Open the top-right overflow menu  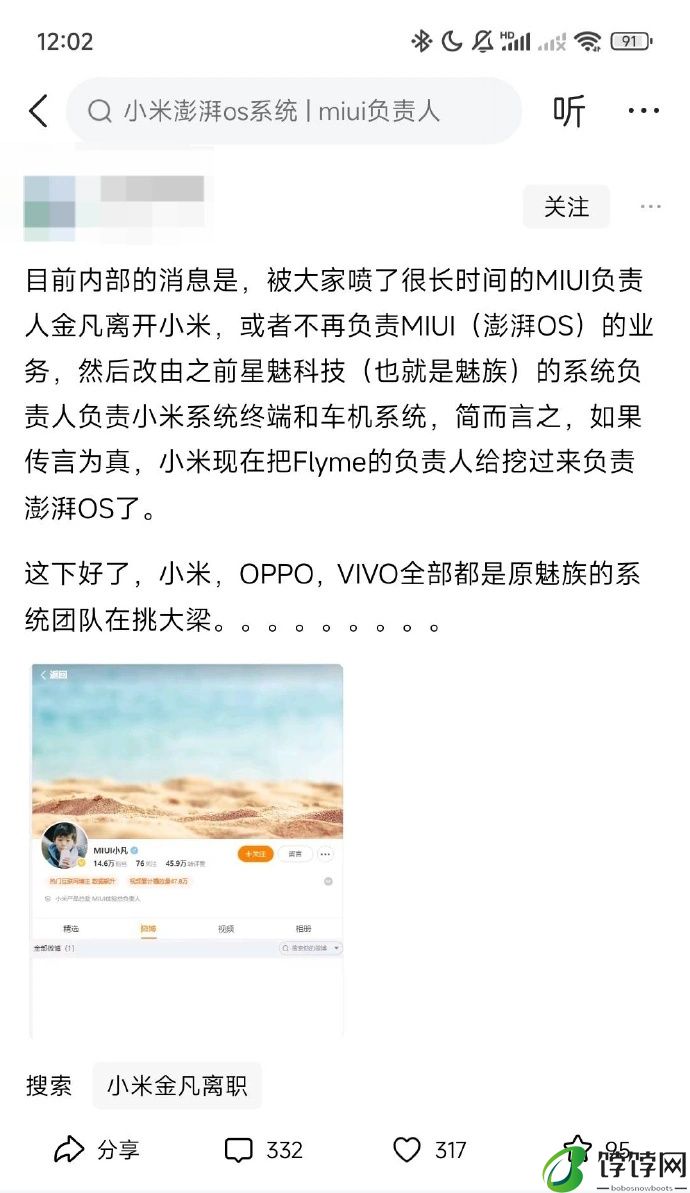click(x=643, y=111)
